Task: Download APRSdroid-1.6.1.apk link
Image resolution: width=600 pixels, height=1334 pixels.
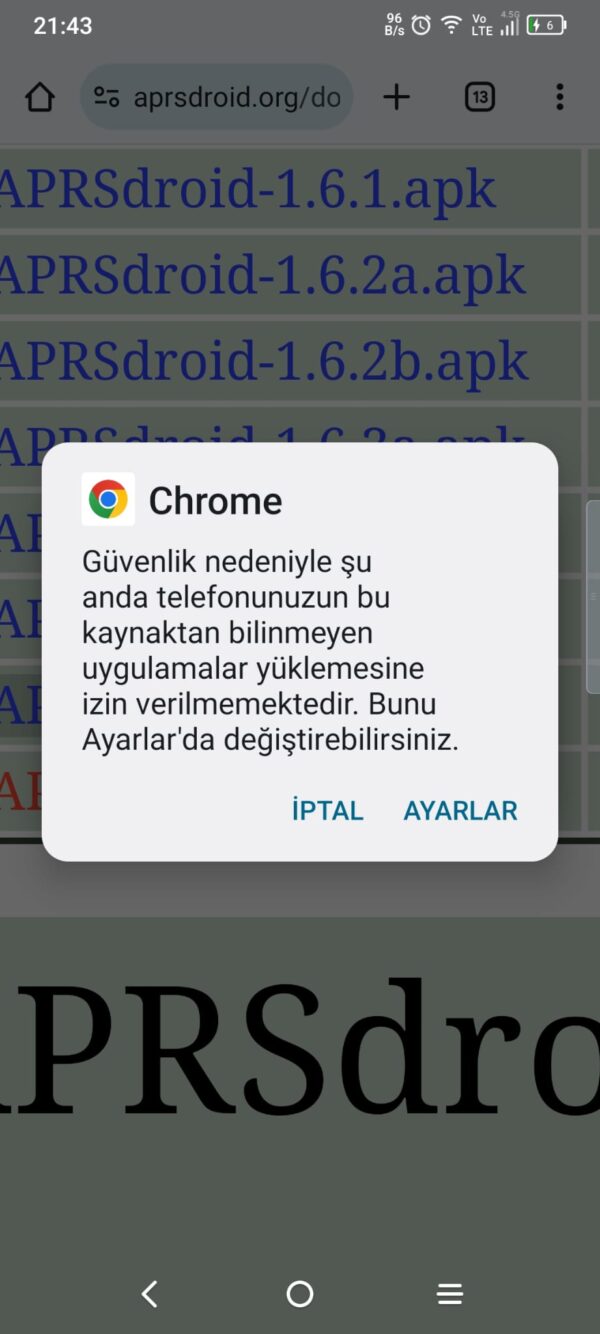Action: [x=247, y=188]
